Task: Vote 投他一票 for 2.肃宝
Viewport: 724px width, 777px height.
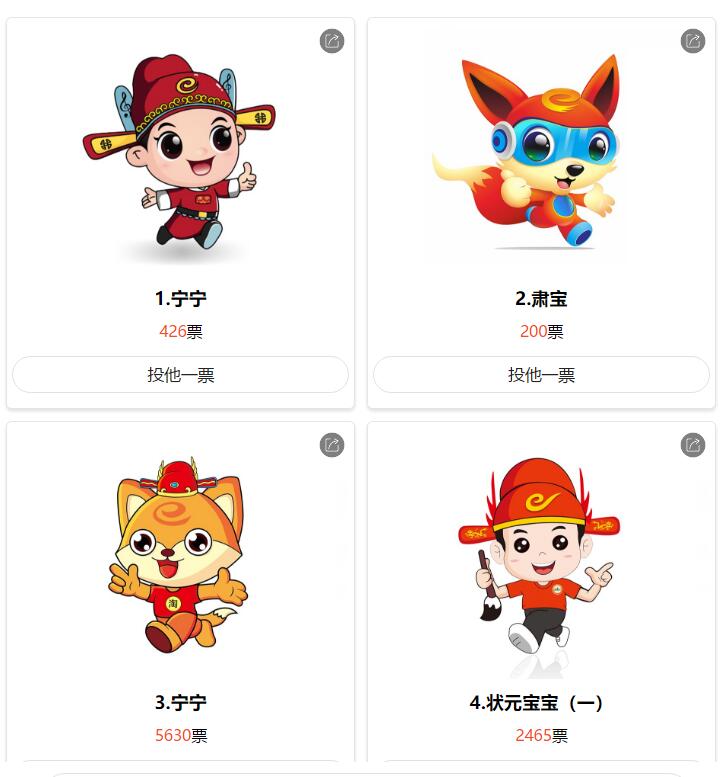Action: [541, 375]
